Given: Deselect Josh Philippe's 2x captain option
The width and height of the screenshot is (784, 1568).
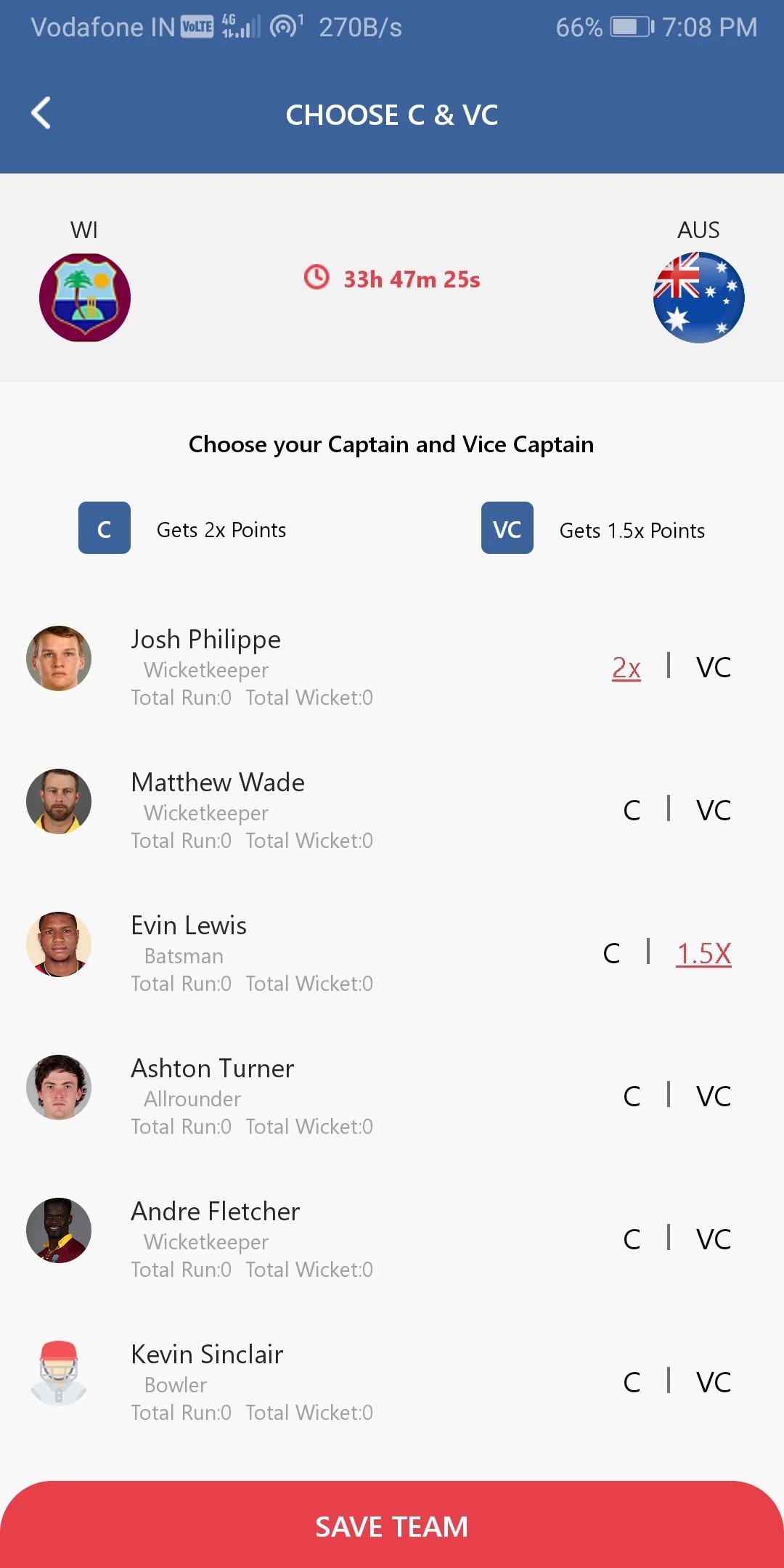Looking at the screenshot, I should [626, 667].
